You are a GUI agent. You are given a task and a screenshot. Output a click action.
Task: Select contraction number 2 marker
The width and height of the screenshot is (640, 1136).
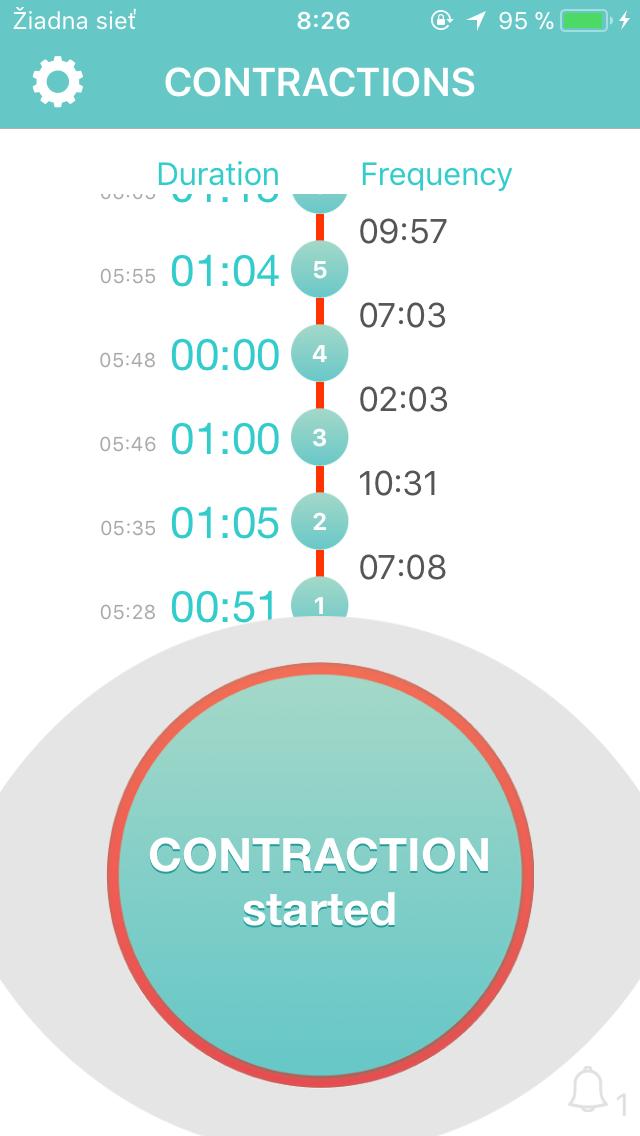320,521
